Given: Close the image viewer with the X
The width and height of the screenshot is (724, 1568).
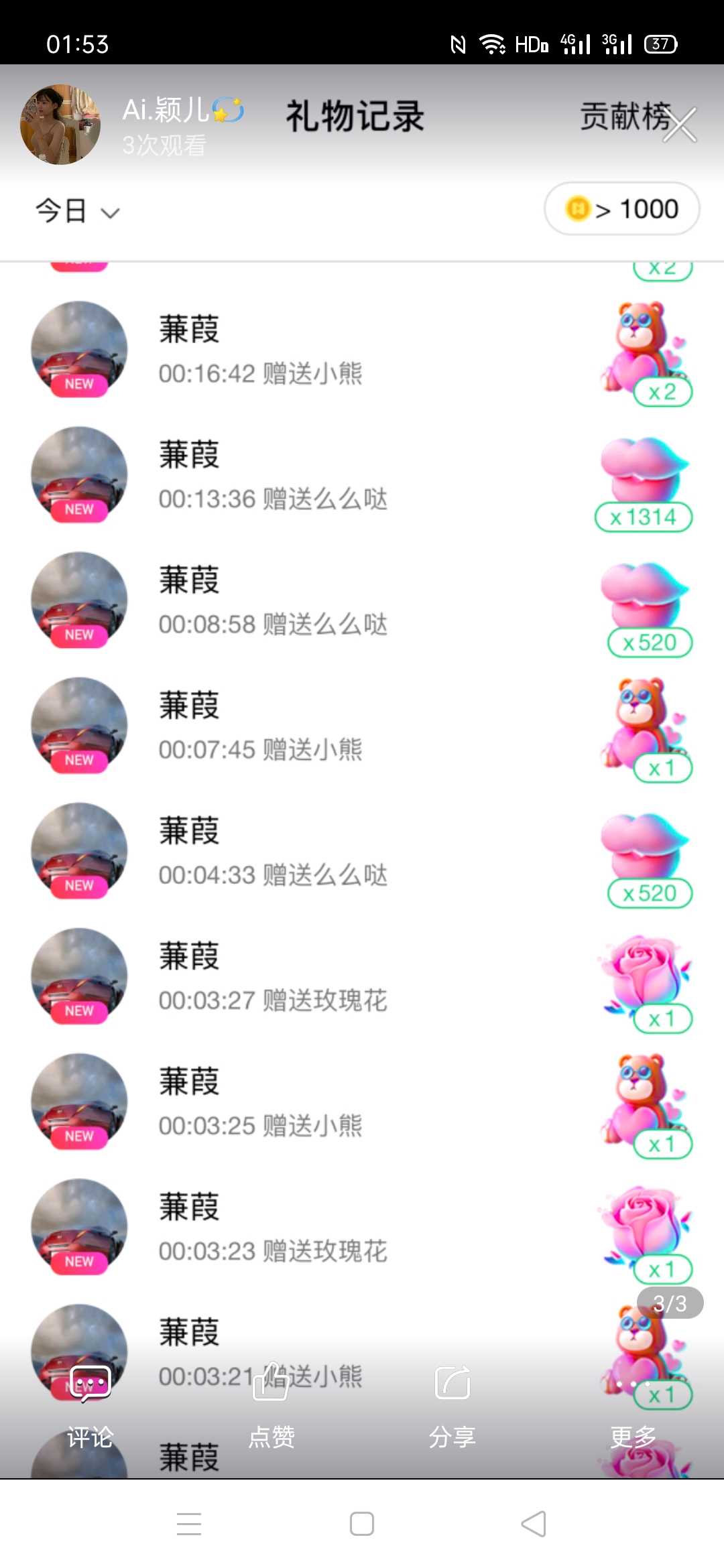Looking at the screenshot, I should [x=680, y=125].
